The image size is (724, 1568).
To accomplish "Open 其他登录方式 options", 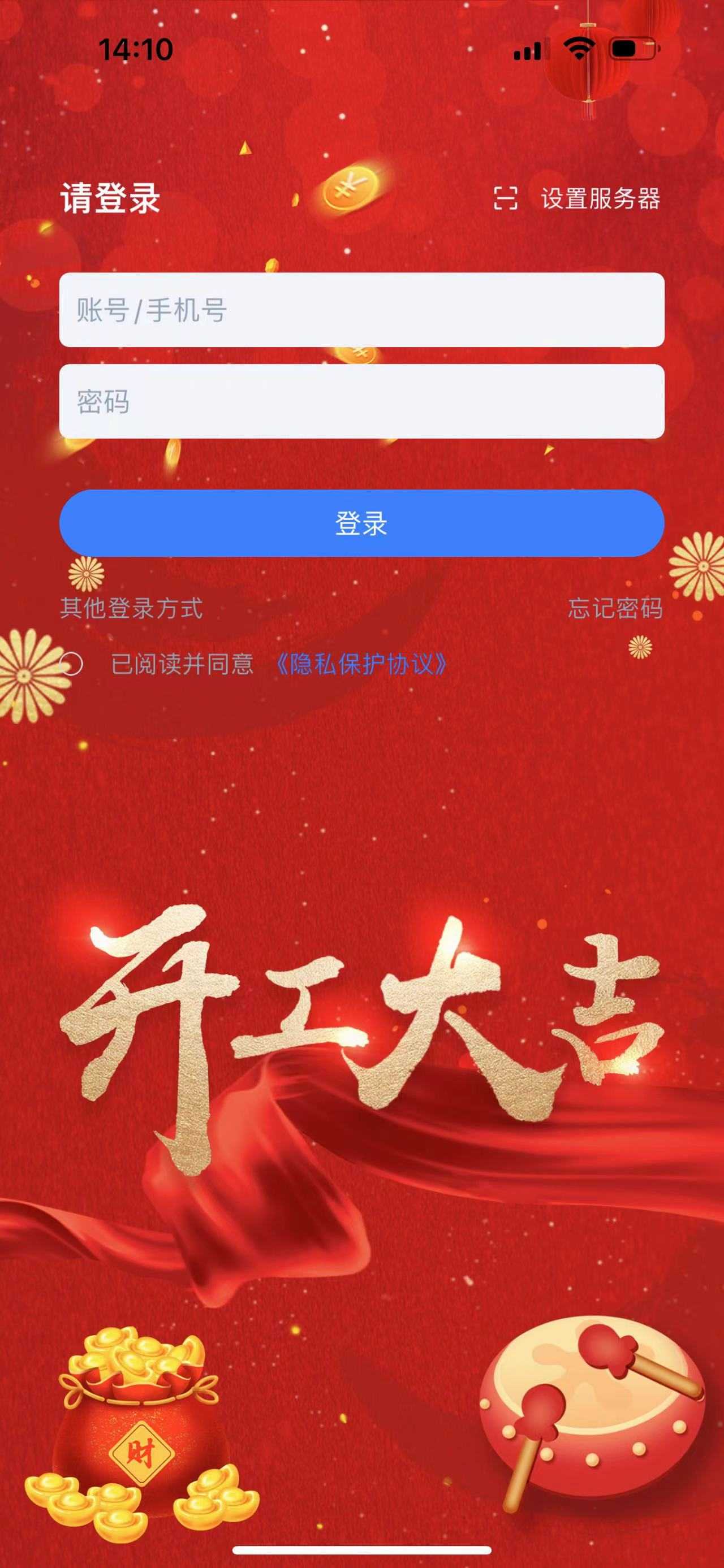I will point(132,608).
